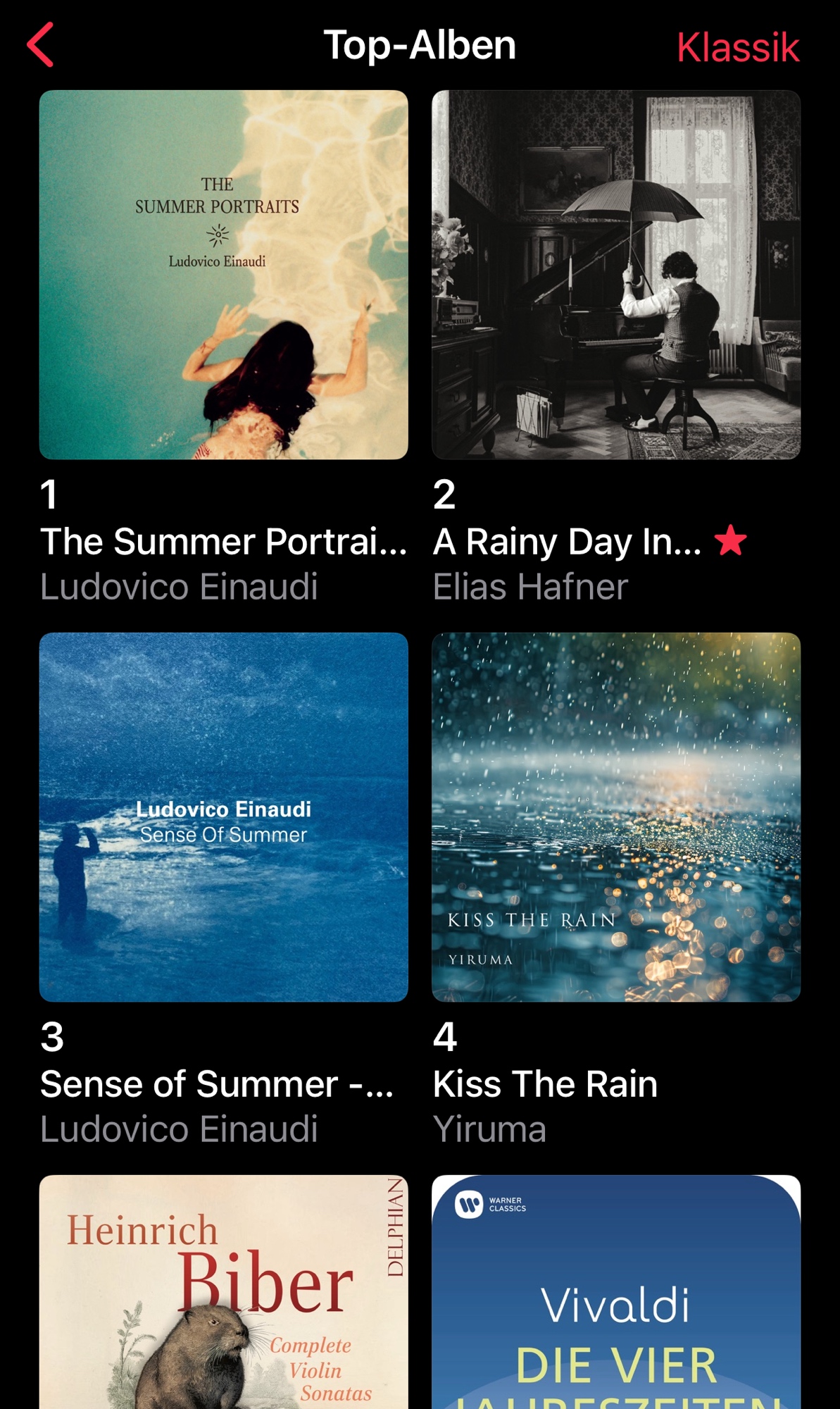The image size is (840, 1409).
Task: Open A Rainy Day In album by Elias Hafner
Action: [615, 275]
